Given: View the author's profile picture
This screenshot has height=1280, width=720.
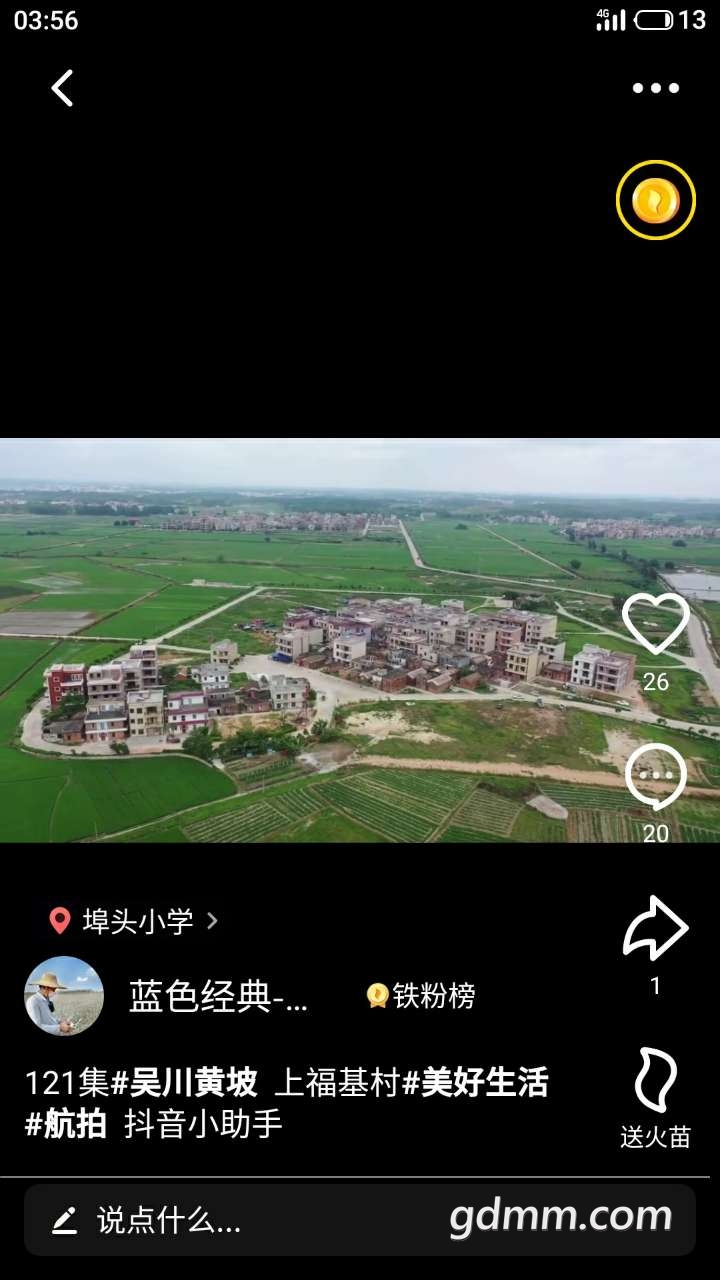Looking at the screenshot, I should (x=64, y=995).
